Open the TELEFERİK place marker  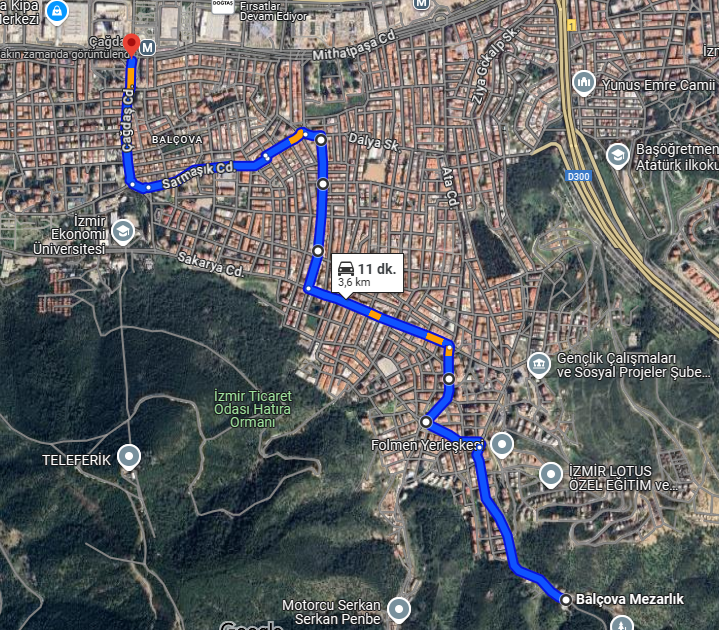[x=129, y=458]
